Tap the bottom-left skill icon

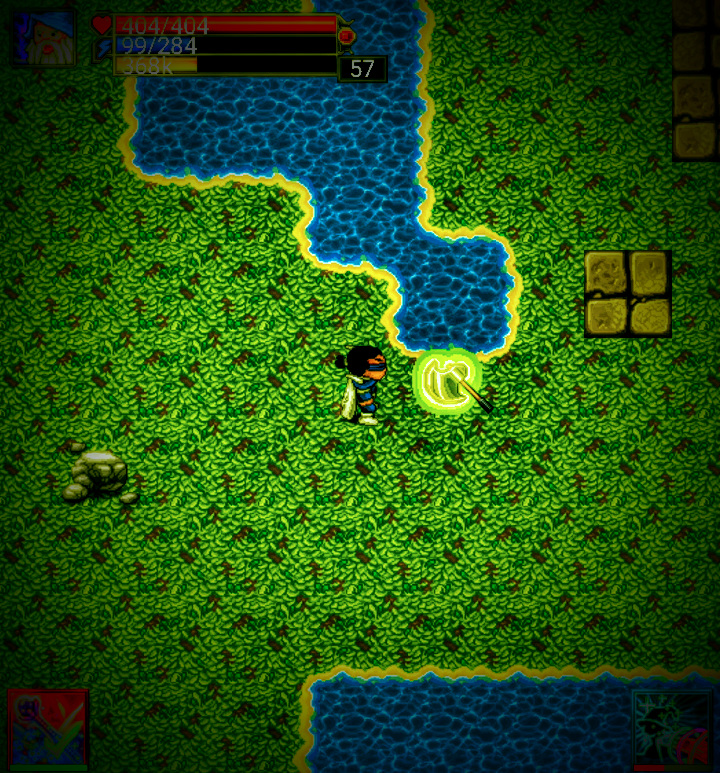point(47,729)
